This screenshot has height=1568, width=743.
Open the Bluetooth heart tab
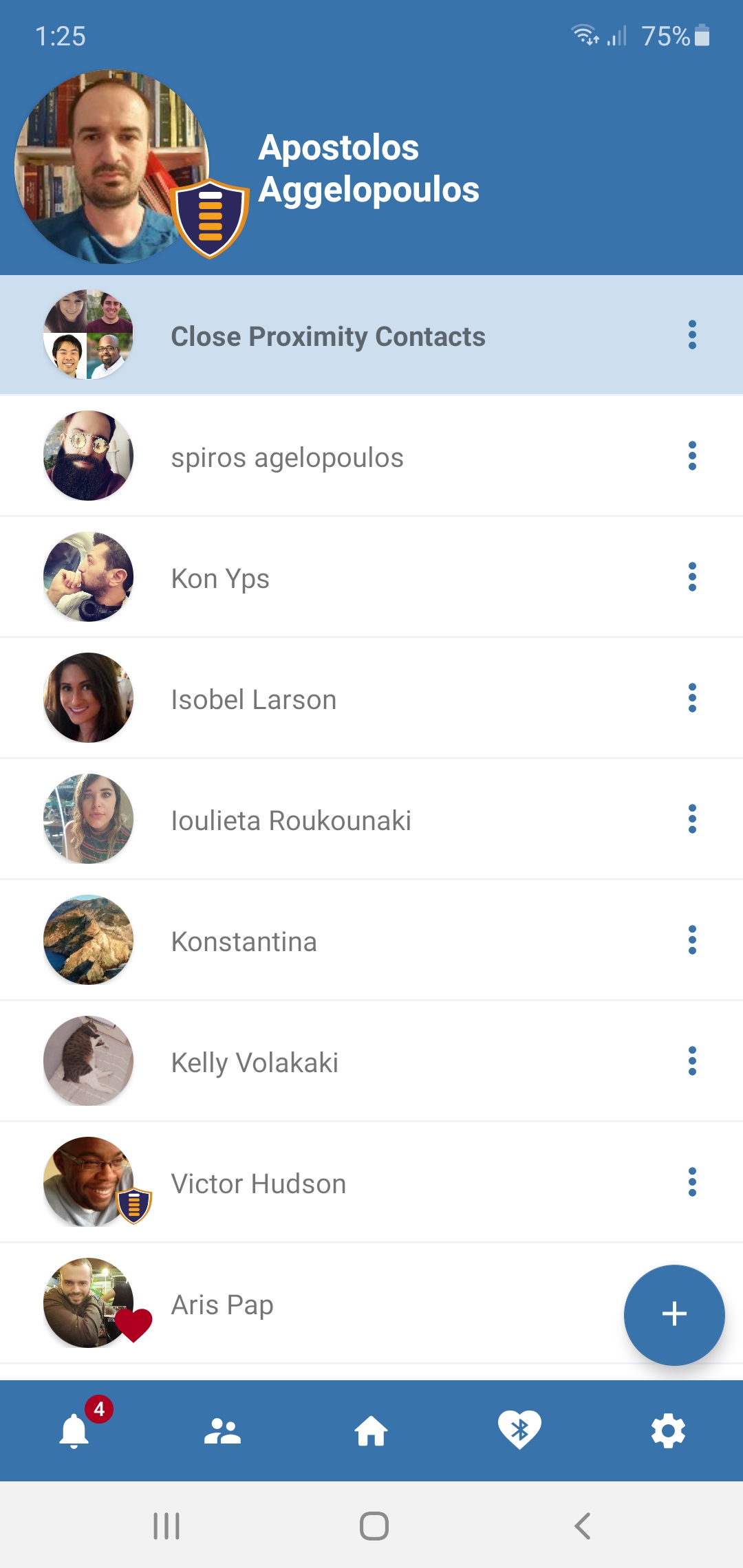(x=519, y=1430)
